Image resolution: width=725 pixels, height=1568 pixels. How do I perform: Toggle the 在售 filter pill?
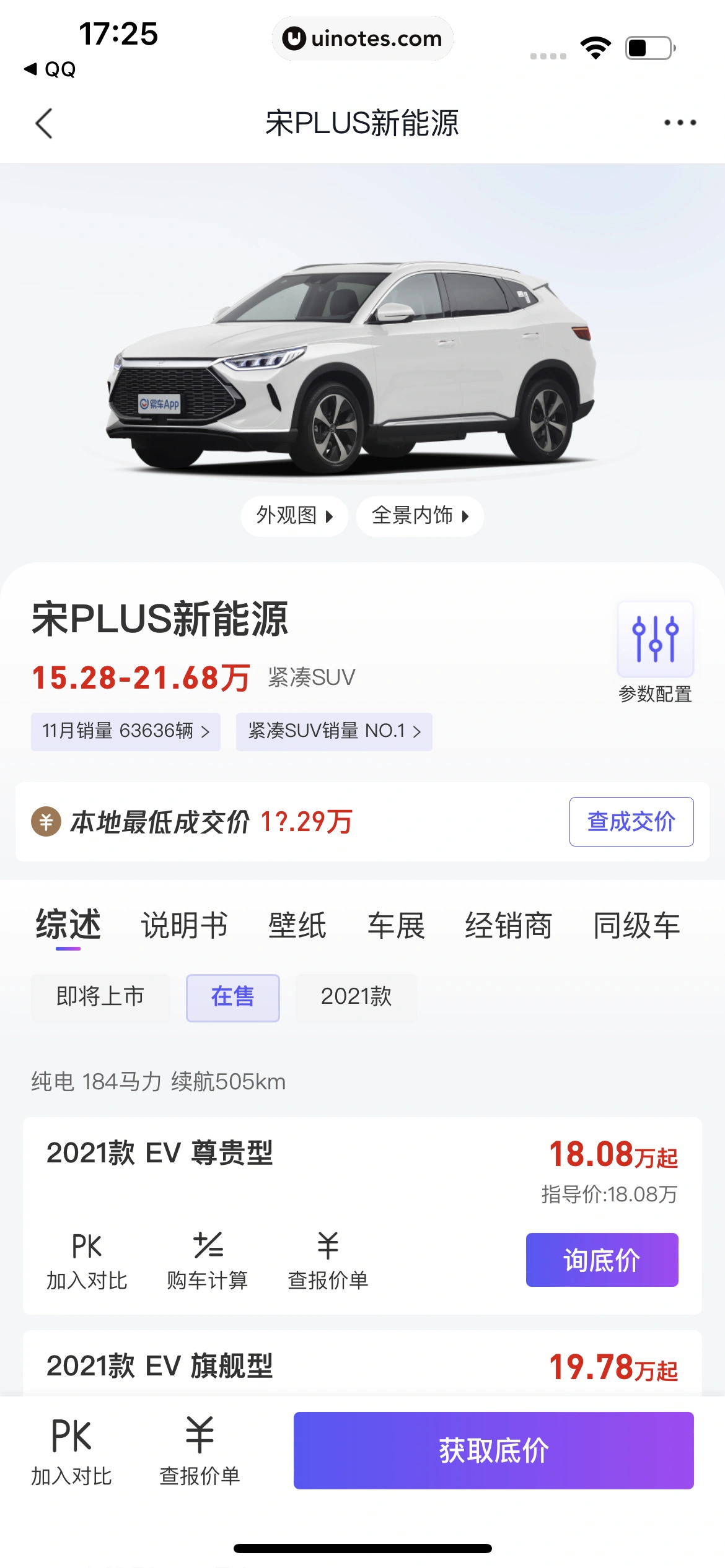232,997
